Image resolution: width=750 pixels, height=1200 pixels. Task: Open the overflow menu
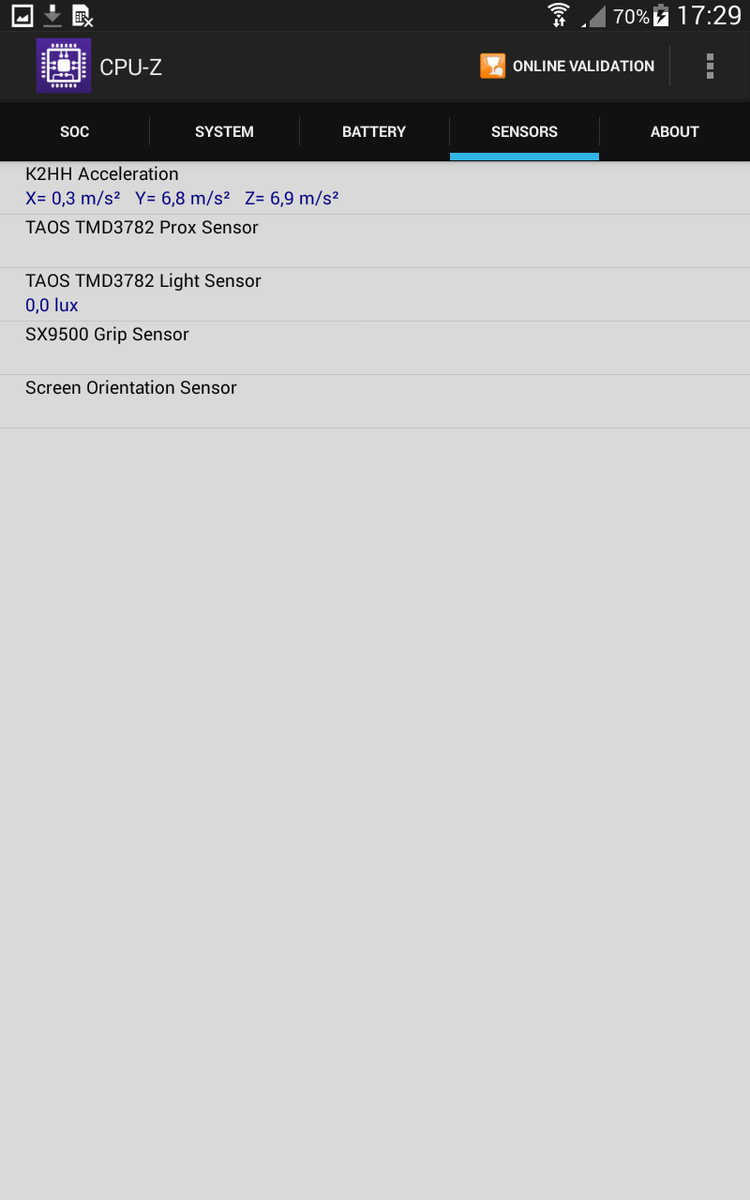(710, 66)
